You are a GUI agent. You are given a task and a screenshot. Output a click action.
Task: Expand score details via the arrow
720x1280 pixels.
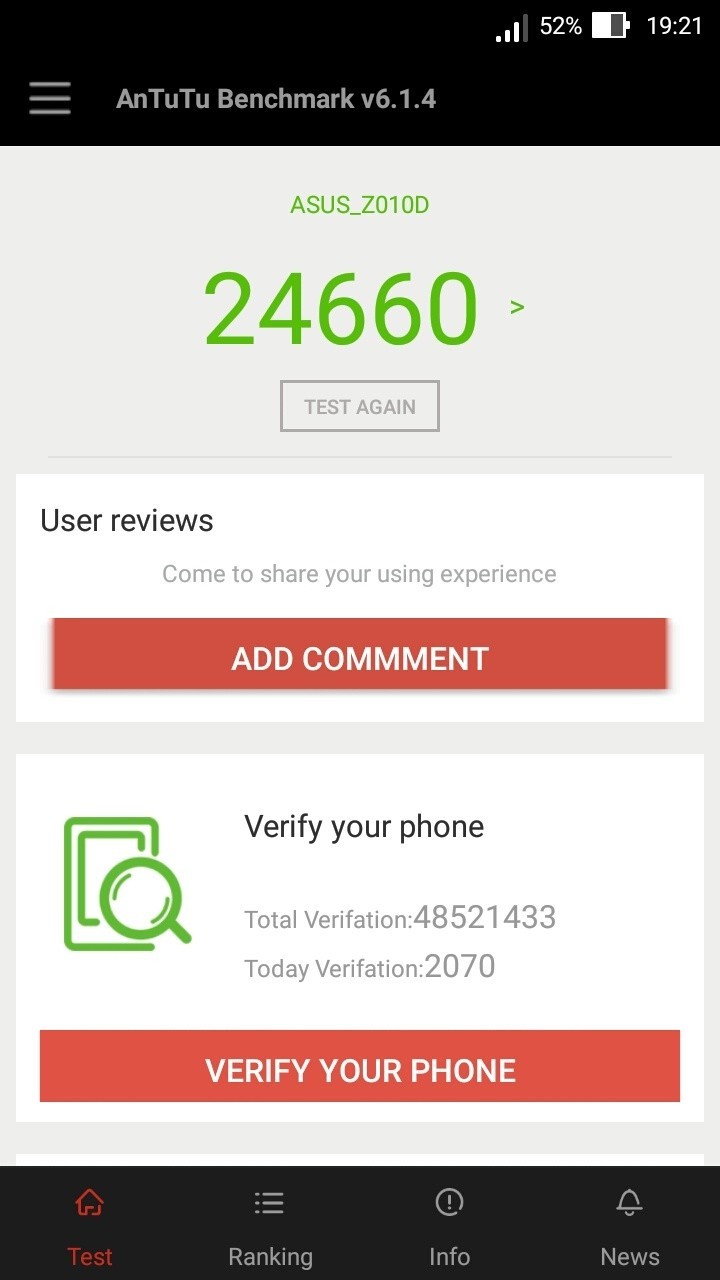coord(516,308)
